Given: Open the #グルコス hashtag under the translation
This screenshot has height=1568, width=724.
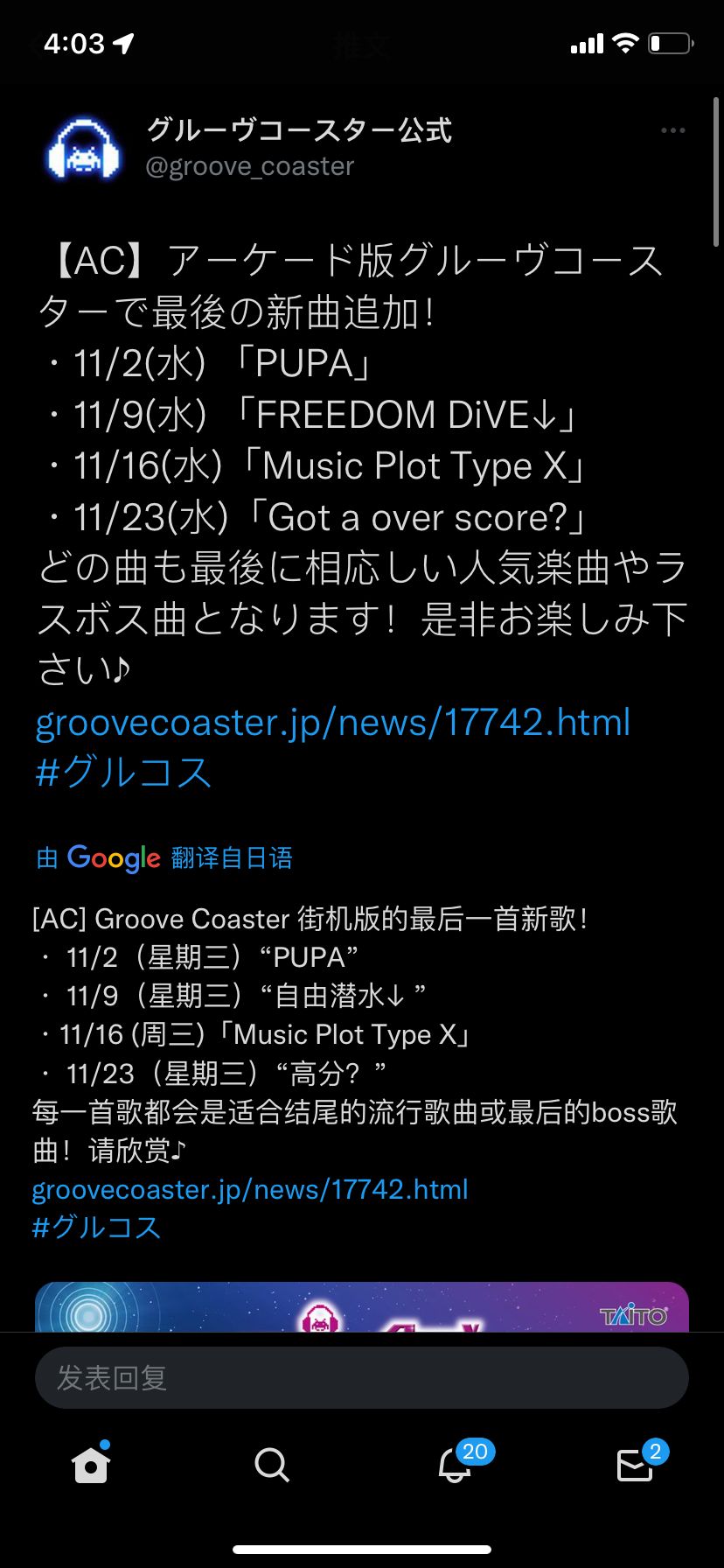Looking at the screenshot, I should [x=96, y=1227].
